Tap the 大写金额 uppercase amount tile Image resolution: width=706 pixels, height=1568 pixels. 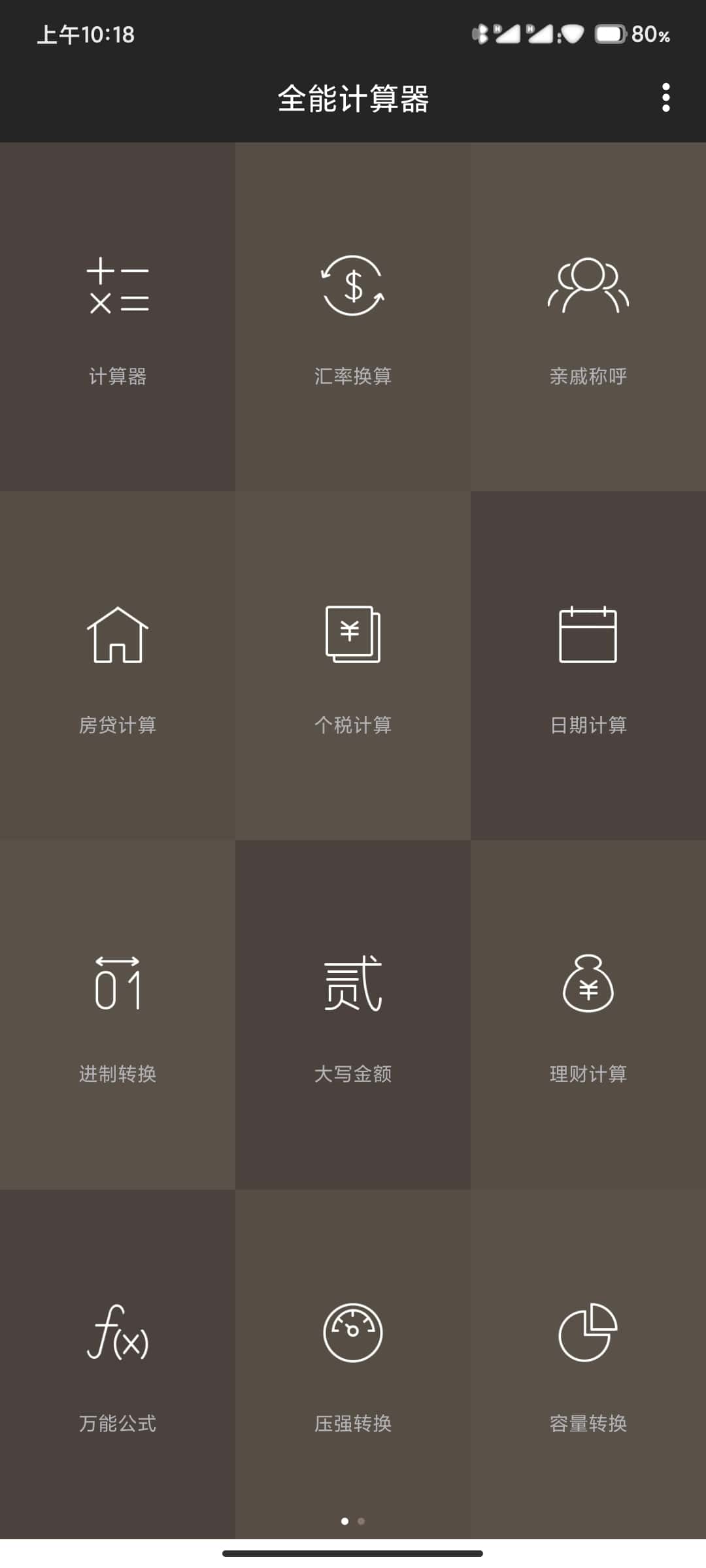(353, 1015)
